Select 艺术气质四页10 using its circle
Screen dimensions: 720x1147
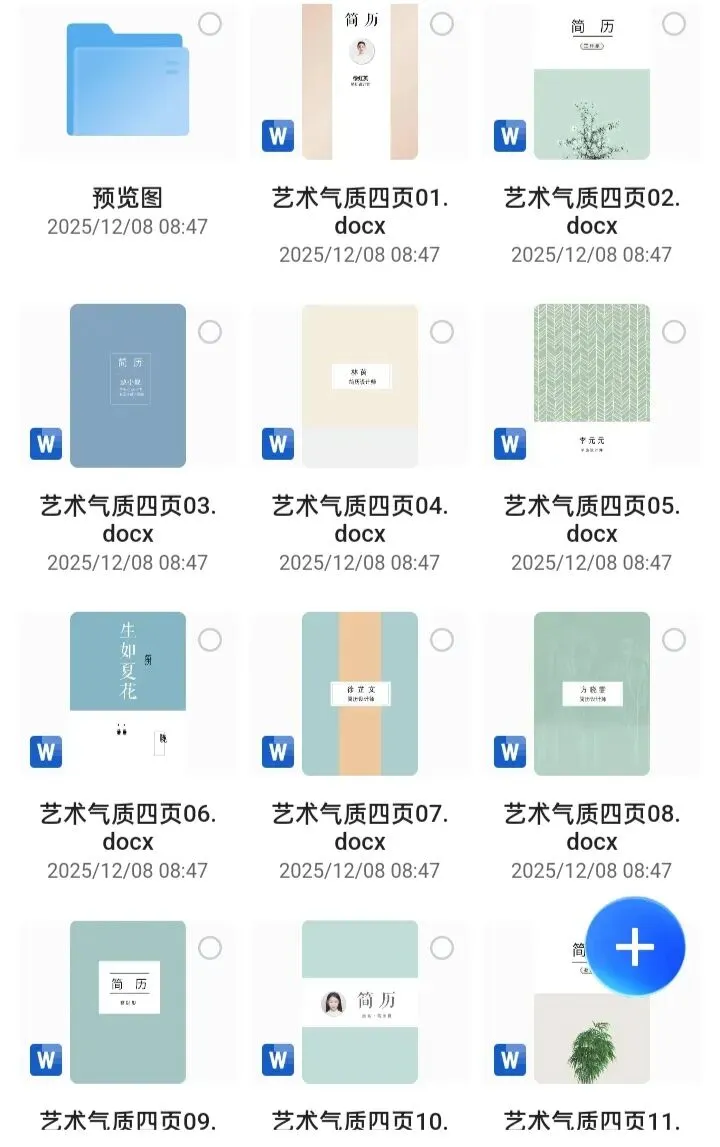click(x=442, y=948)
